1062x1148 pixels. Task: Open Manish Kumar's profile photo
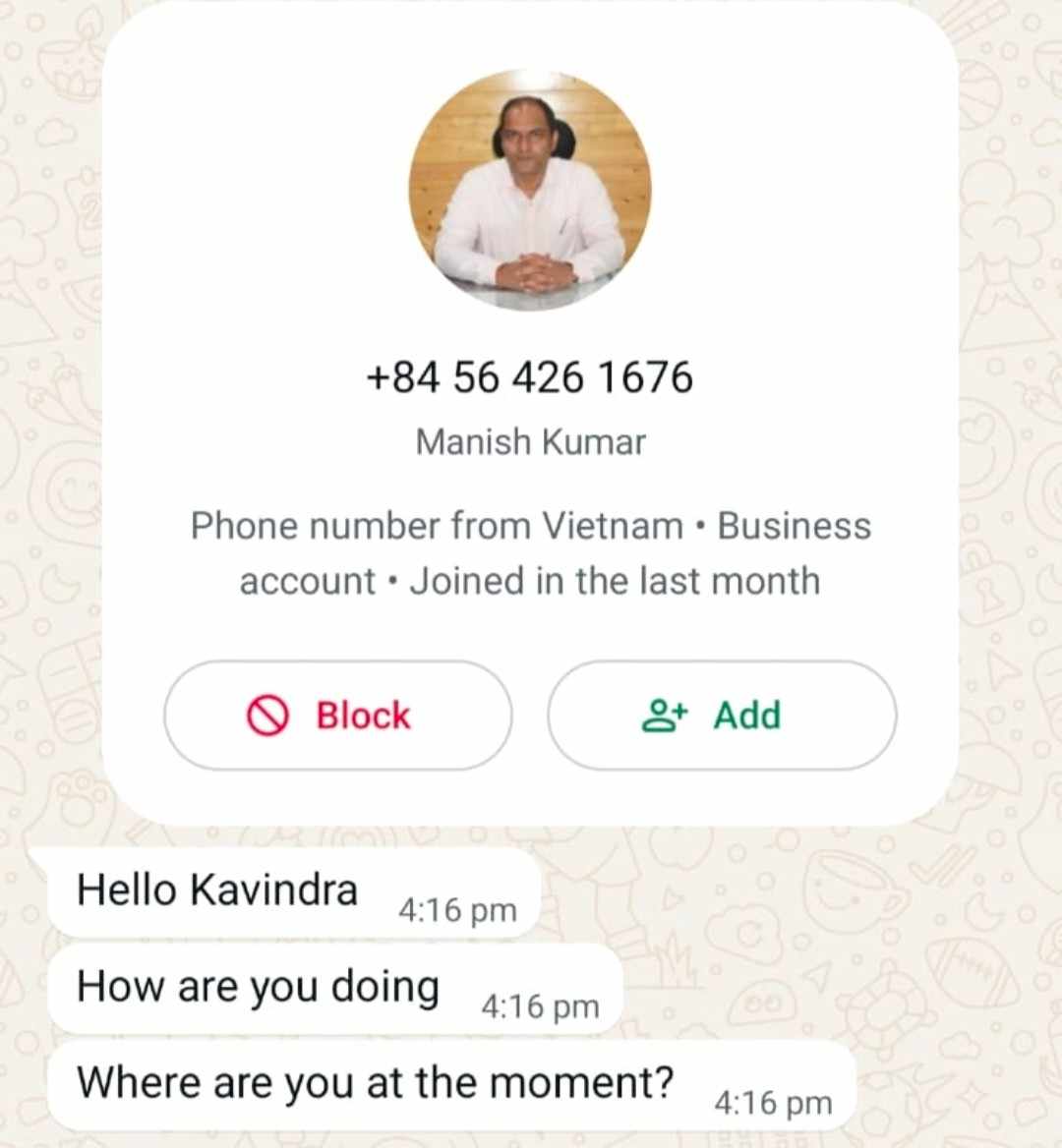click(x=530, y=191)
